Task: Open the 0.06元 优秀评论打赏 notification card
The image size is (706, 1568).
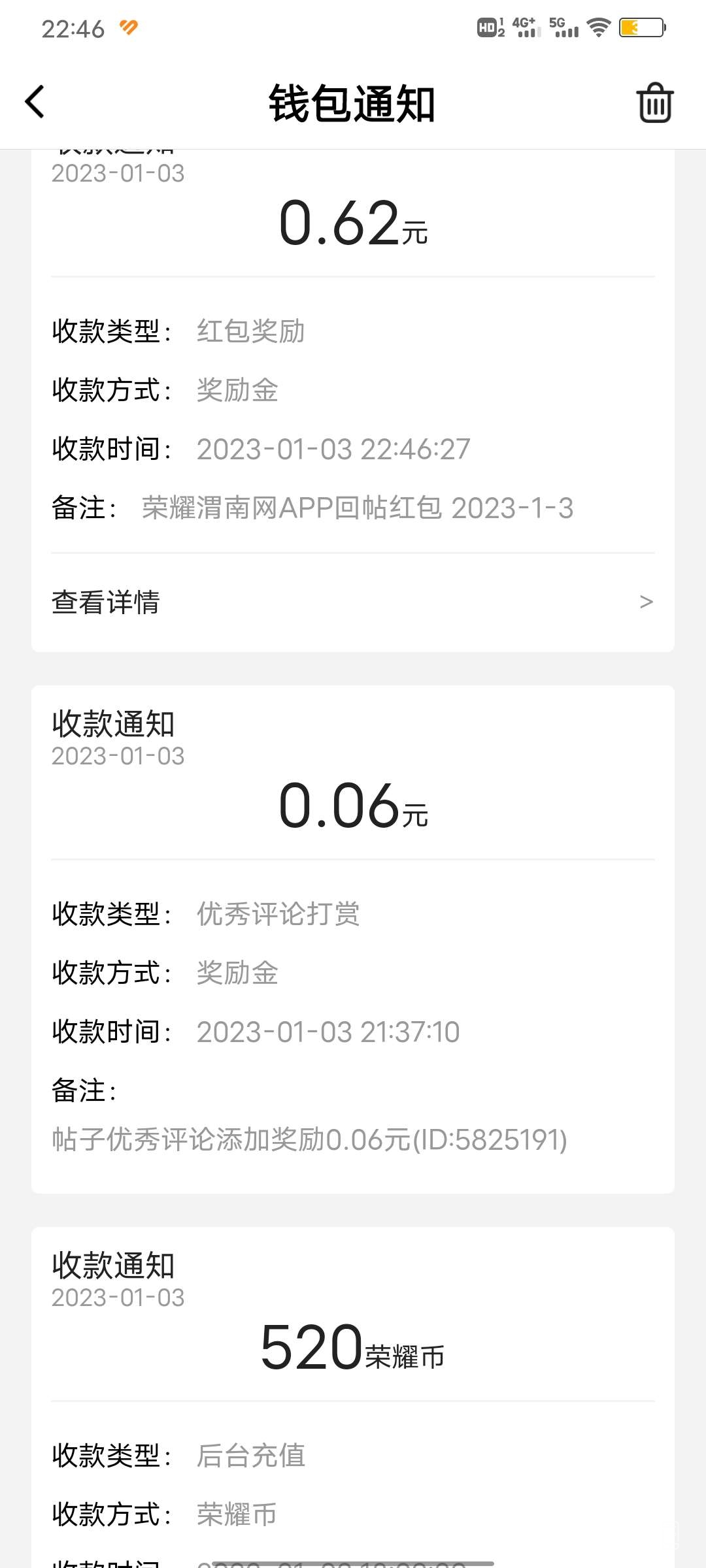Action: point(353,938)
